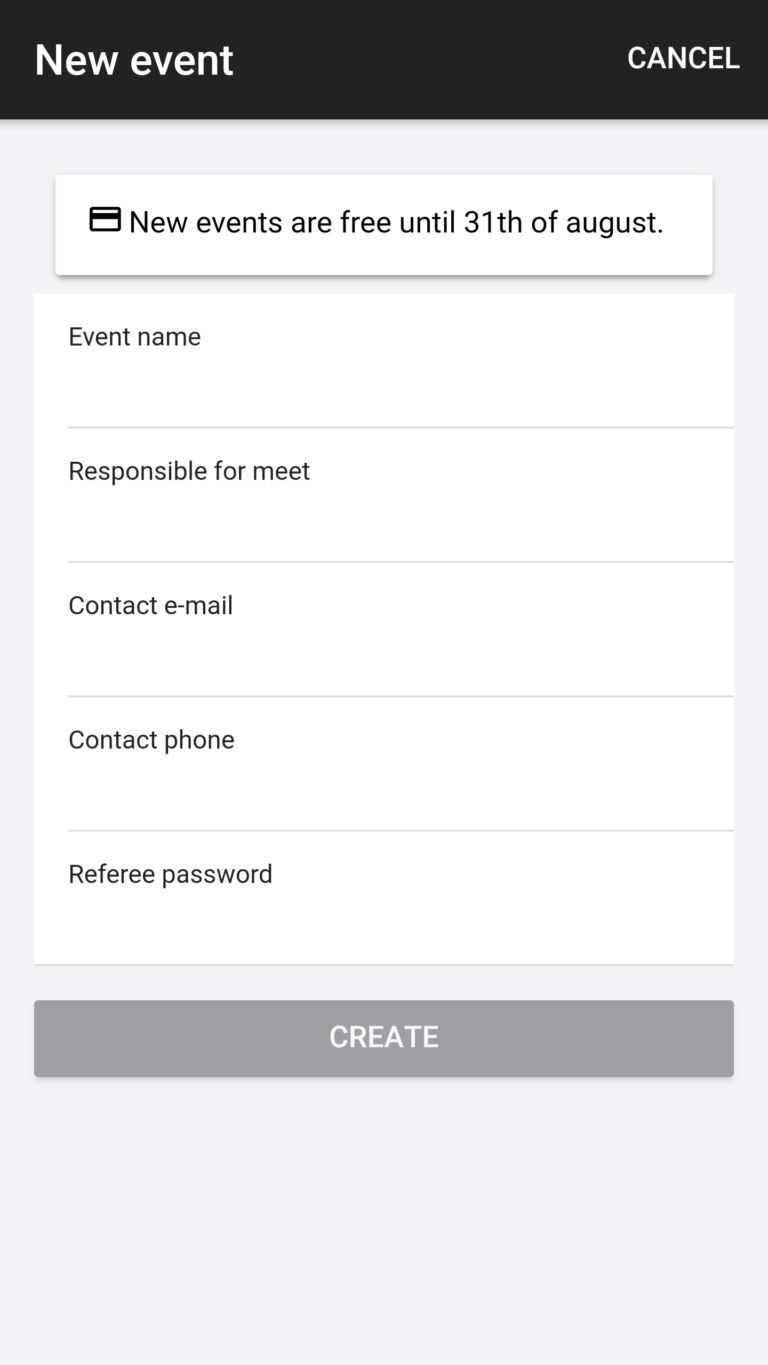This screenshot has height=1365, width=768.
Task: Tap the Referee password field
Action: (x=401, y=898)
